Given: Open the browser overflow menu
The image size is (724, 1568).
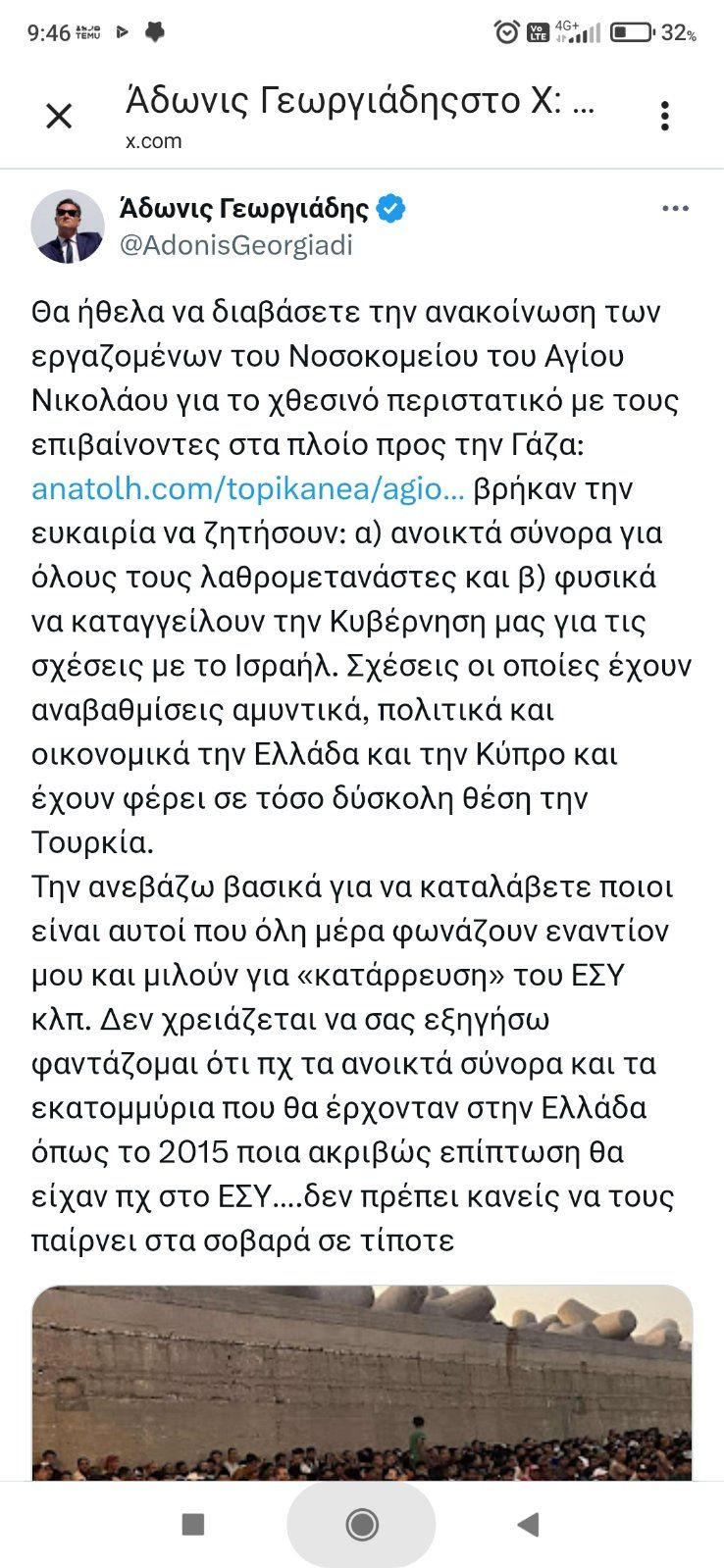Looking at the screenshot, I should click(x=665, y=116).
